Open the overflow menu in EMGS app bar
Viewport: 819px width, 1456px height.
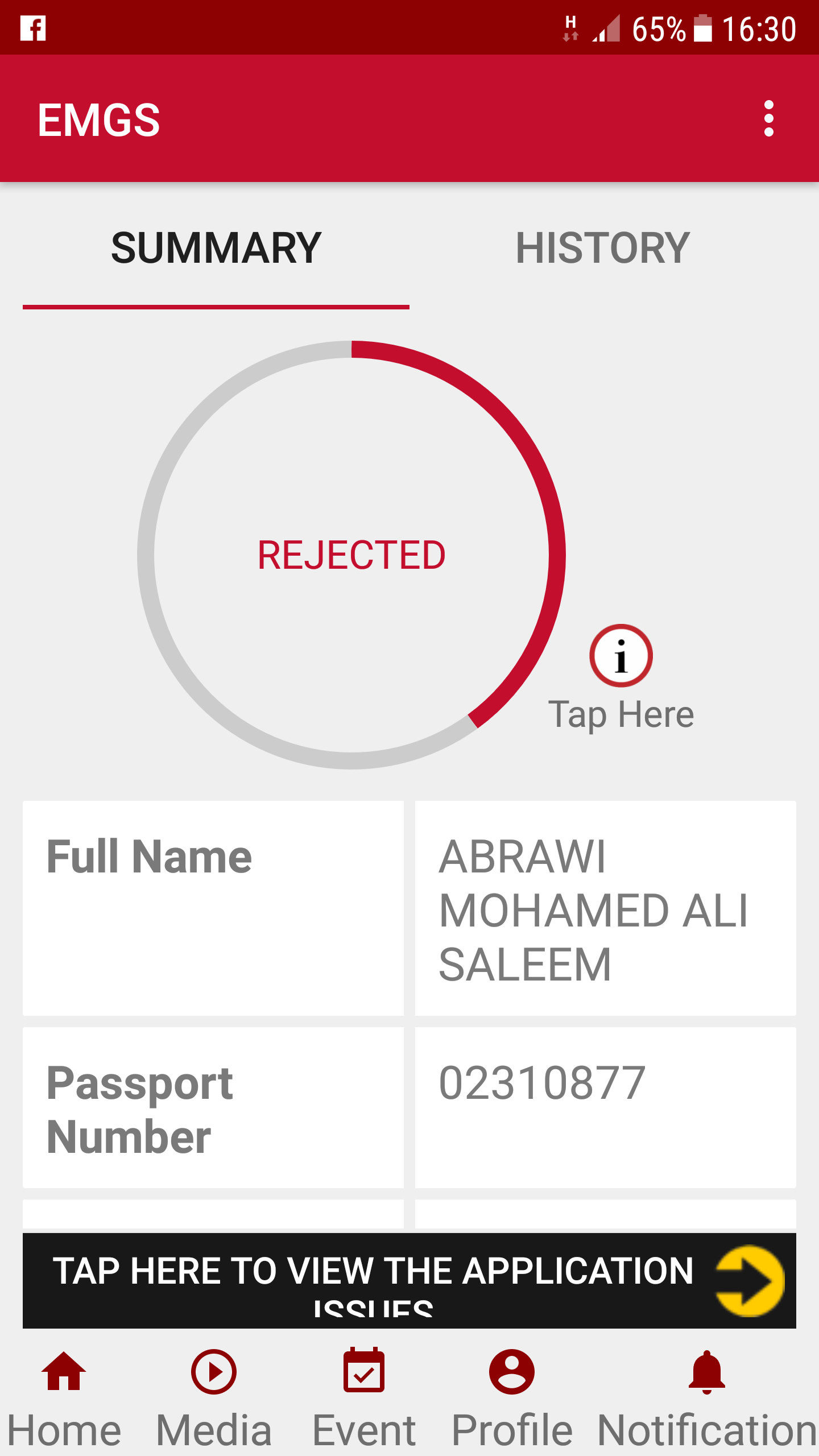tap(768, 119)
